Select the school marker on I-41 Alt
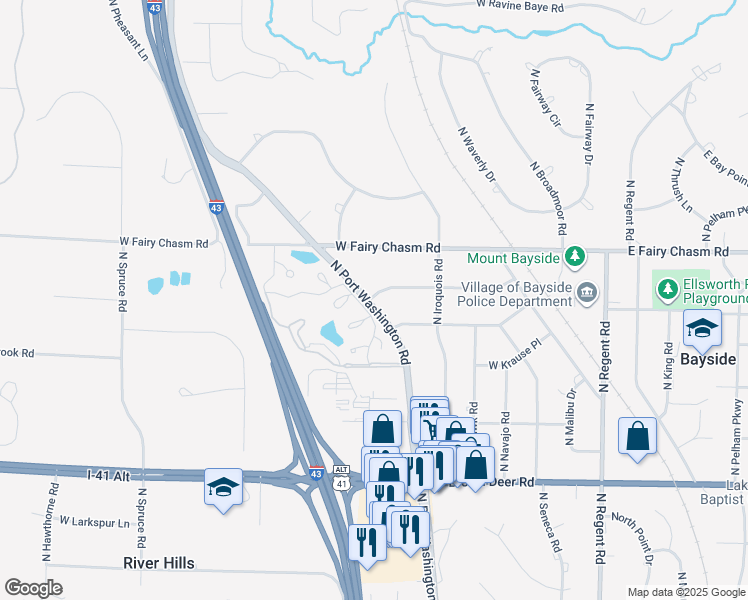748x600 pixels. 223,488
